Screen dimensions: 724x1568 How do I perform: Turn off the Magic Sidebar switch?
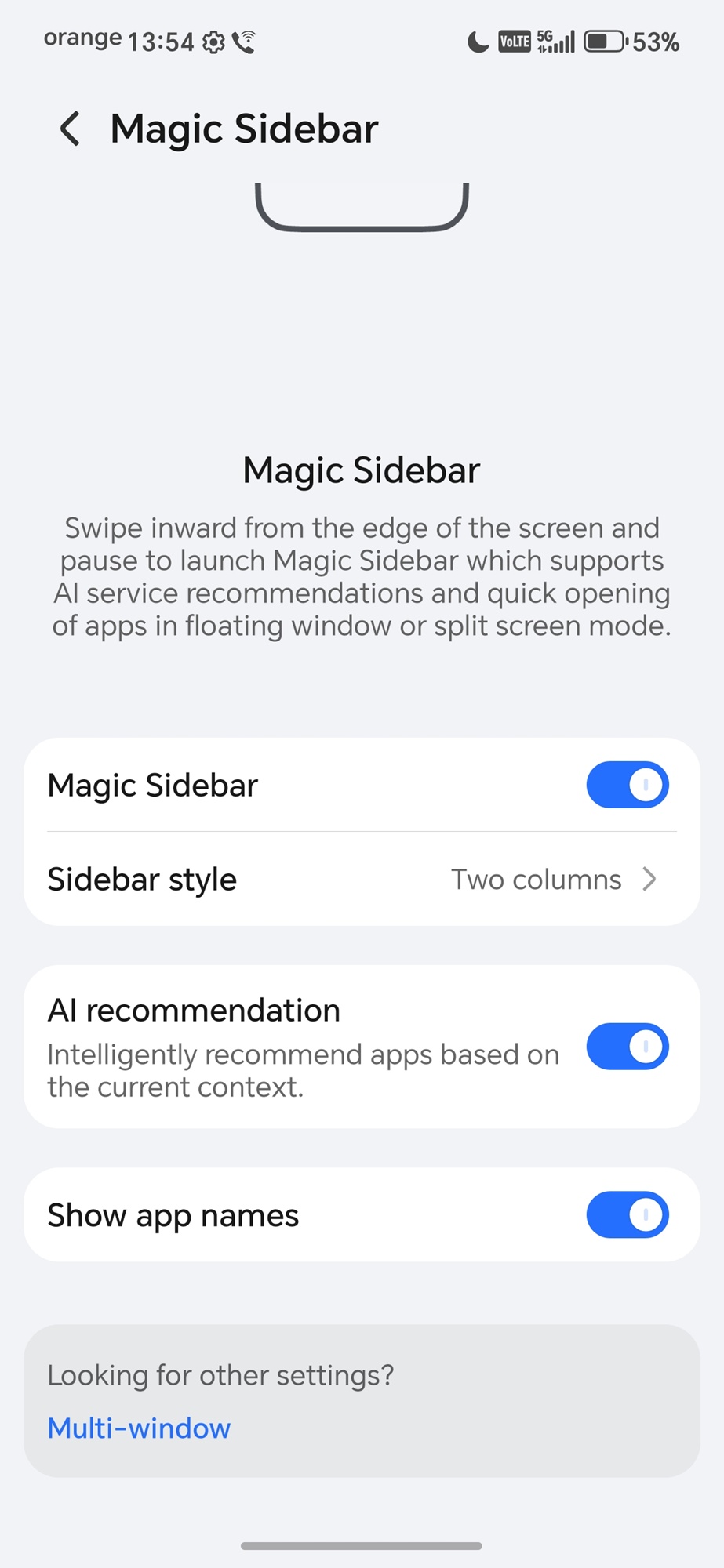(x=627, y=785)
